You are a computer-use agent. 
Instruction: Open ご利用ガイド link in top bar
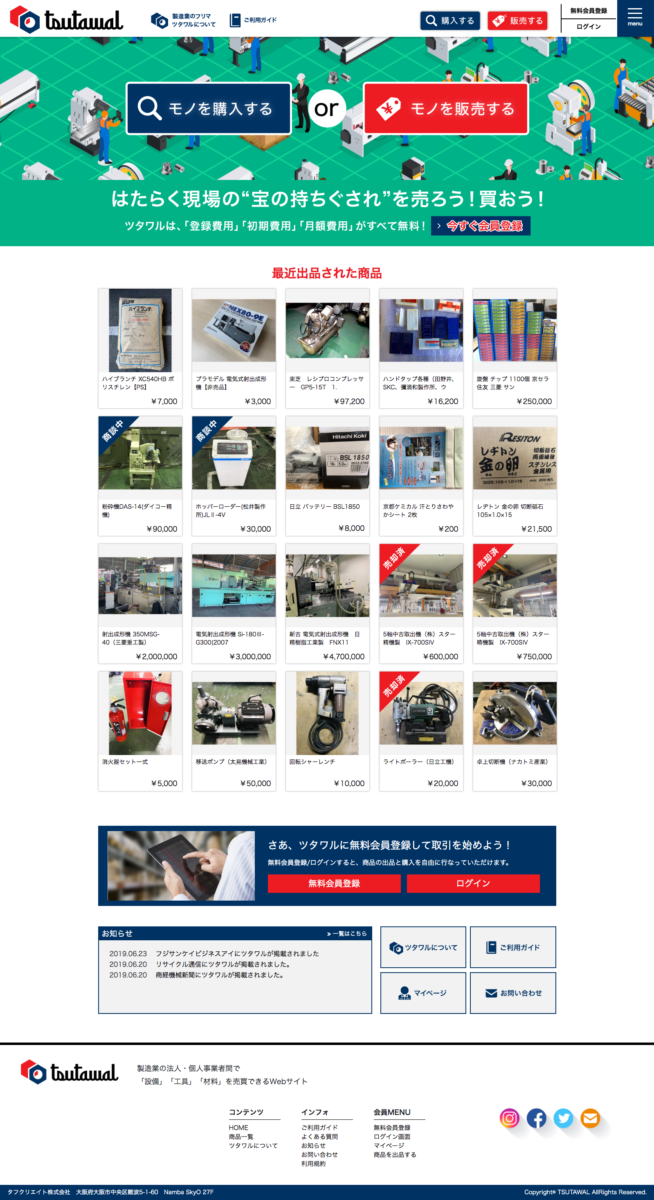pos(253,20)
